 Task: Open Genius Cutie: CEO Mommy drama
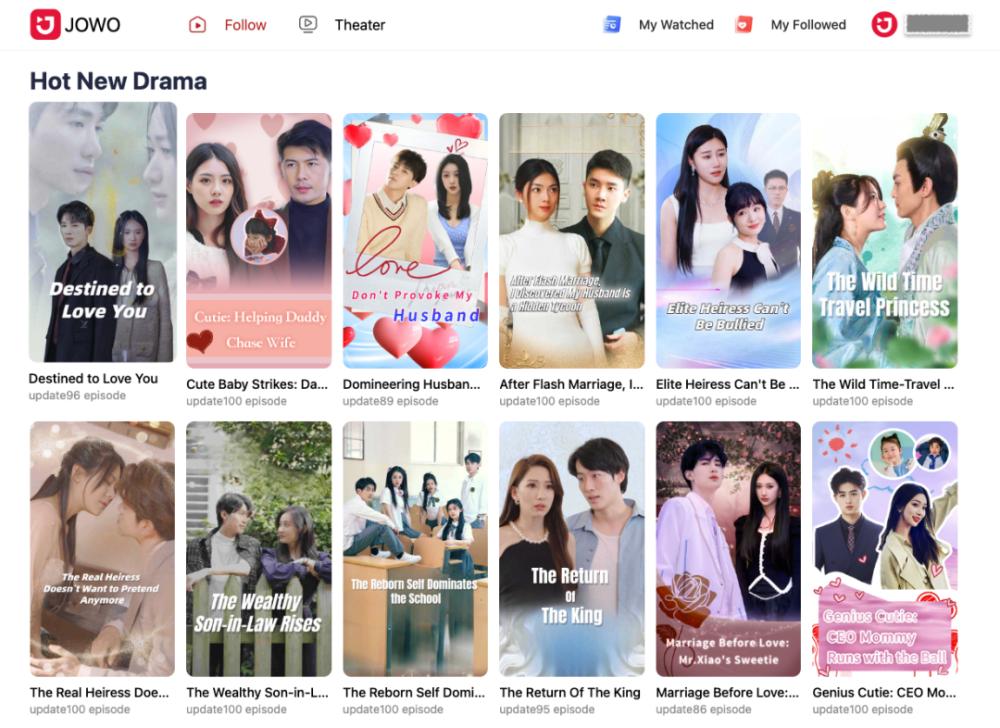coord(884,548)
